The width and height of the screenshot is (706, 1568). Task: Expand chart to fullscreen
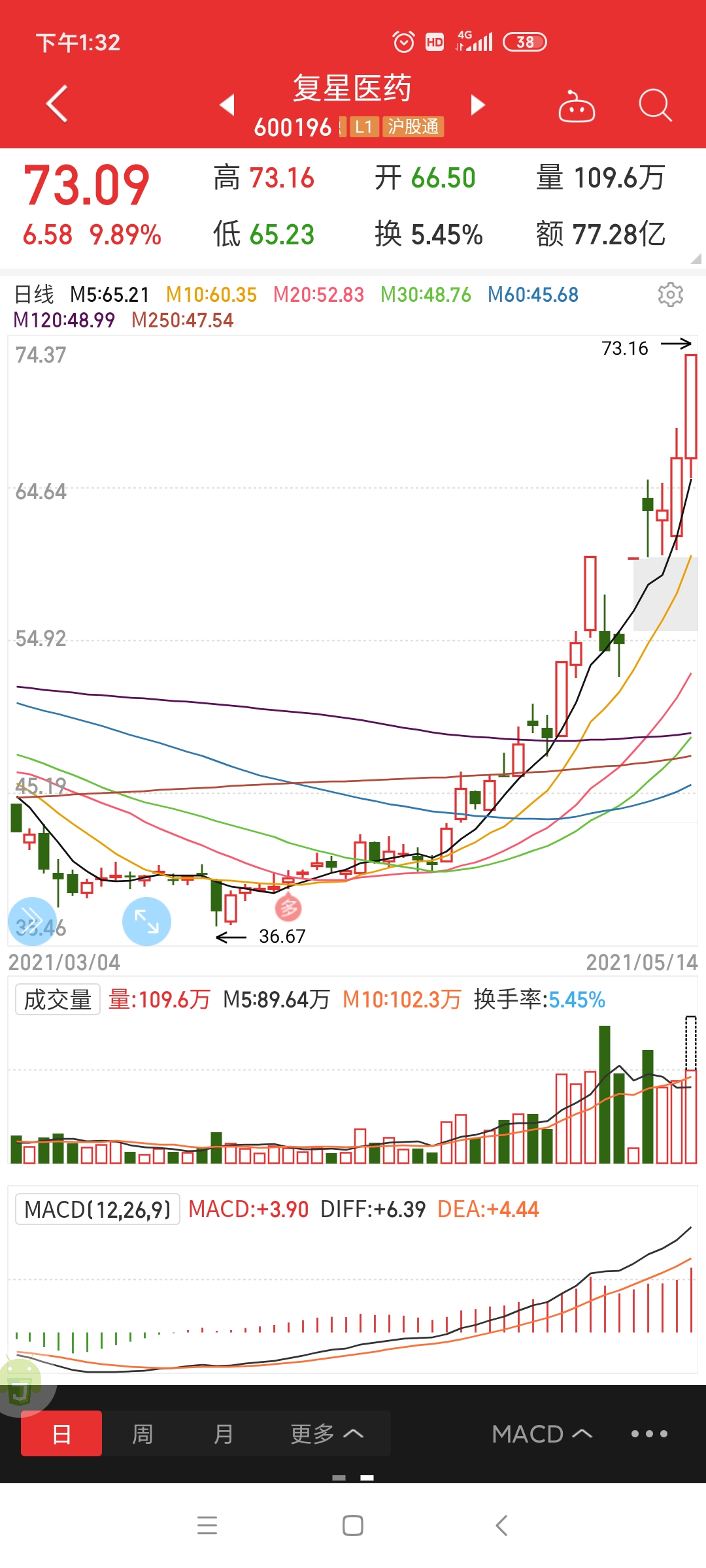[146, 921]
